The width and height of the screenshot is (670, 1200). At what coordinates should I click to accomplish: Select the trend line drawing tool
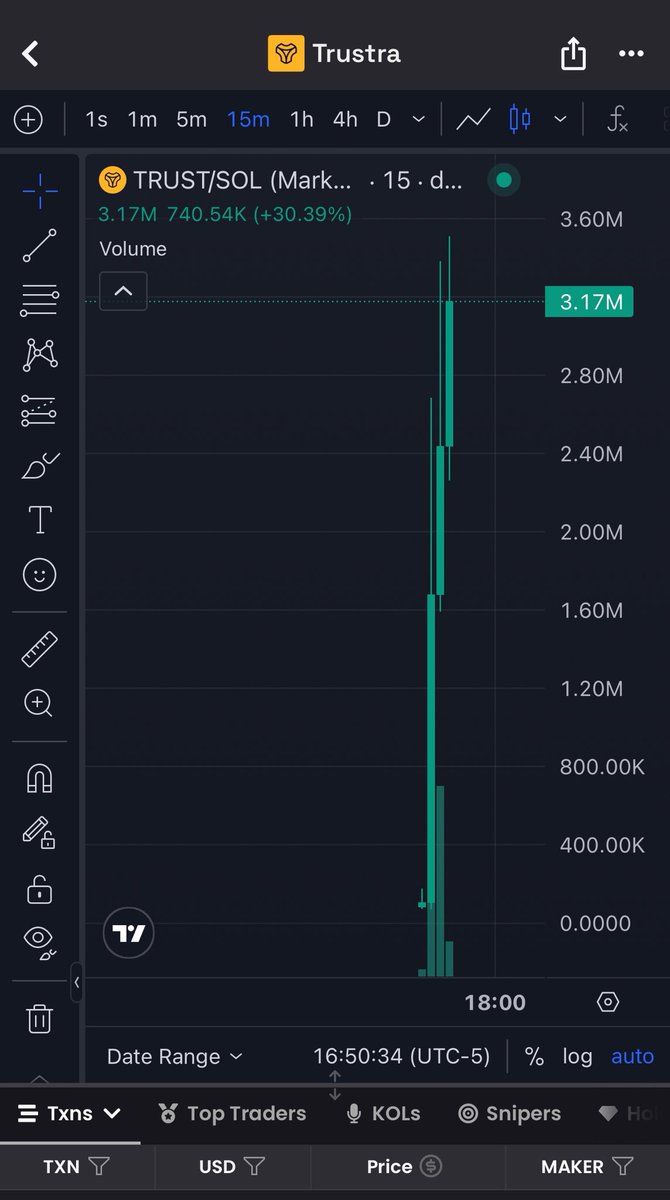point(40,245)
